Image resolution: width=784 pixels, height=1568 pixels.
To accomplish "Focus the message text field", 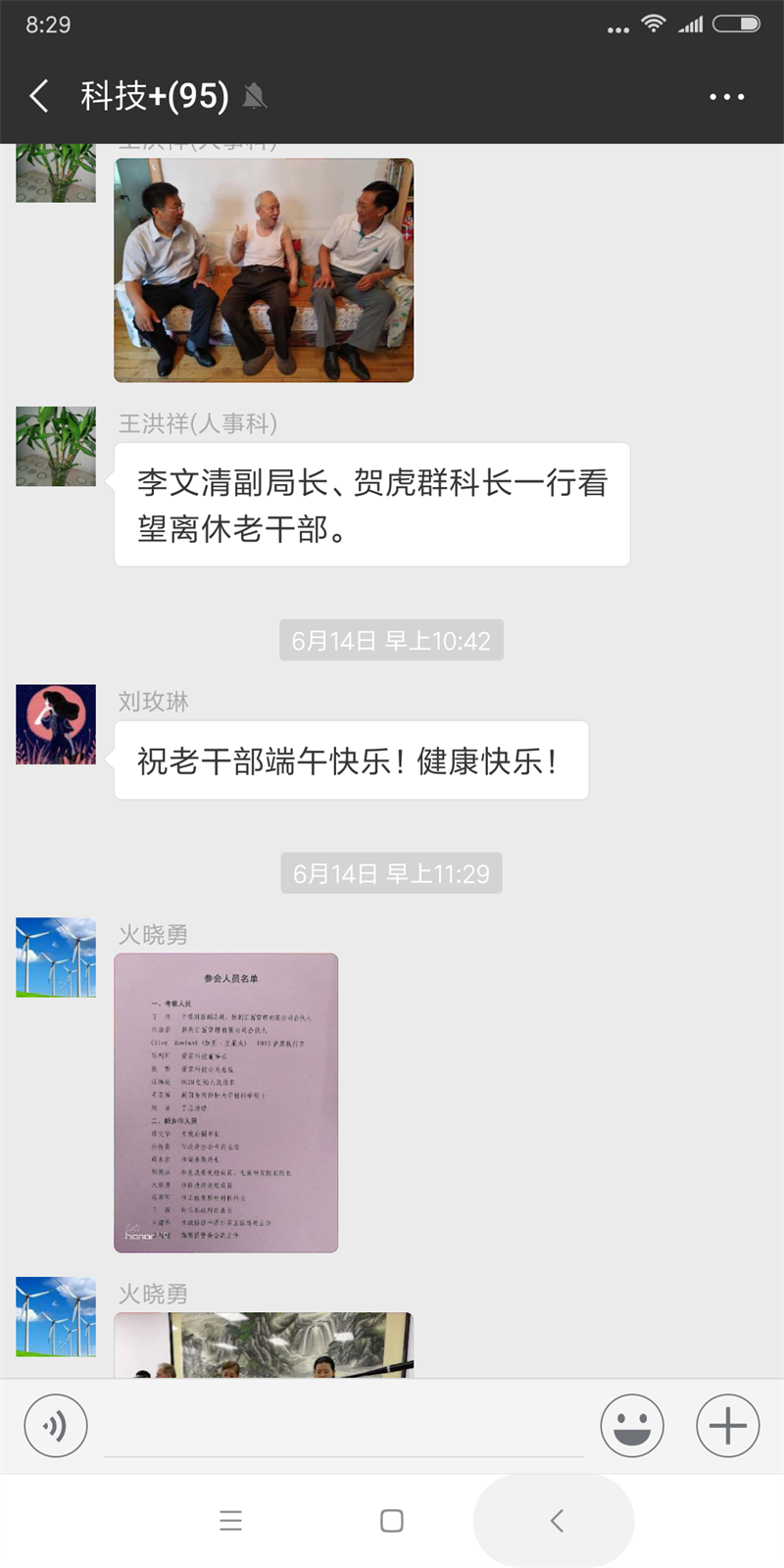I will pyautogui.click(x=343, y=1427).
